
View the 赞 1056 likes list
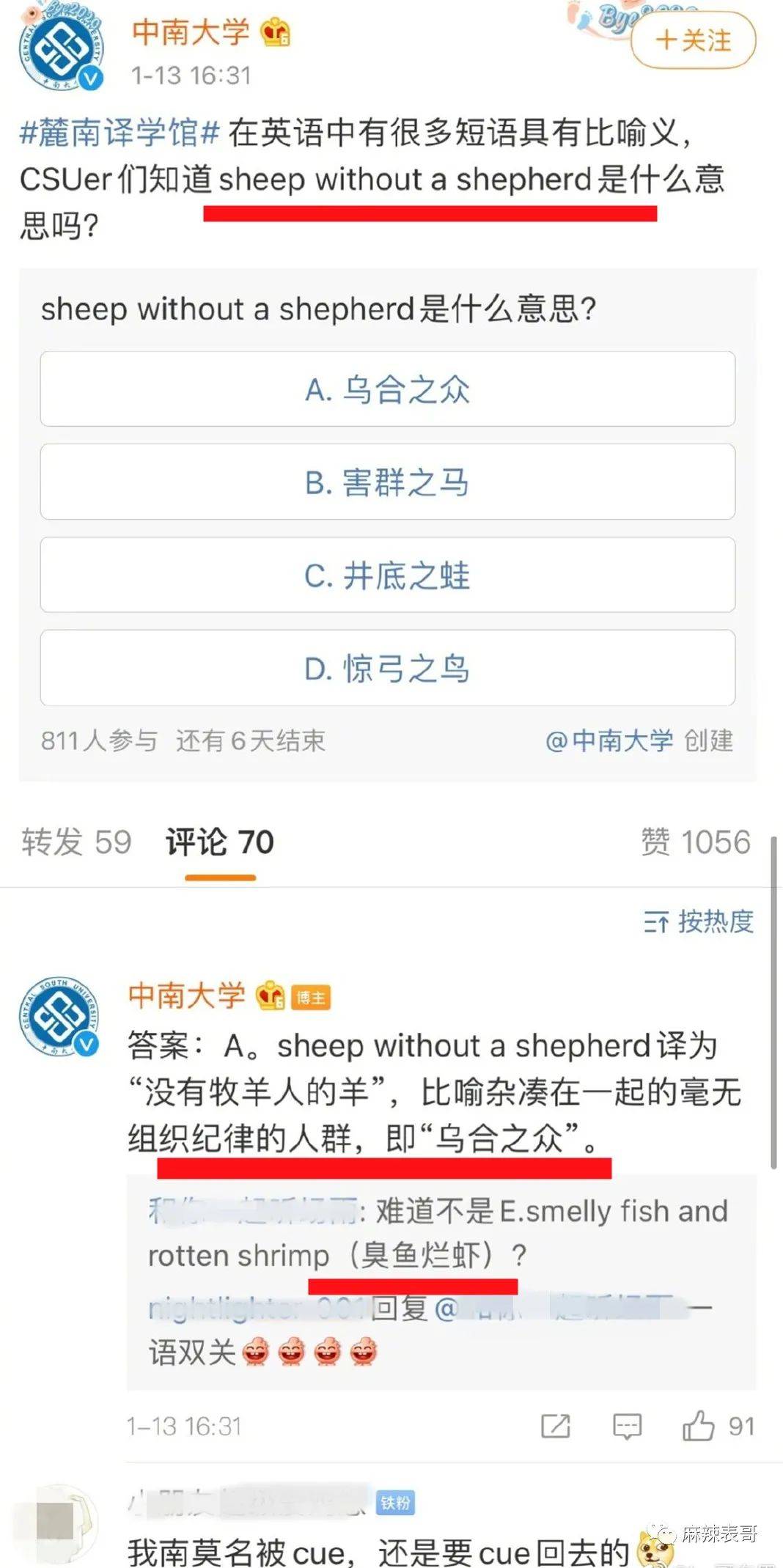(x=695, y=842)
